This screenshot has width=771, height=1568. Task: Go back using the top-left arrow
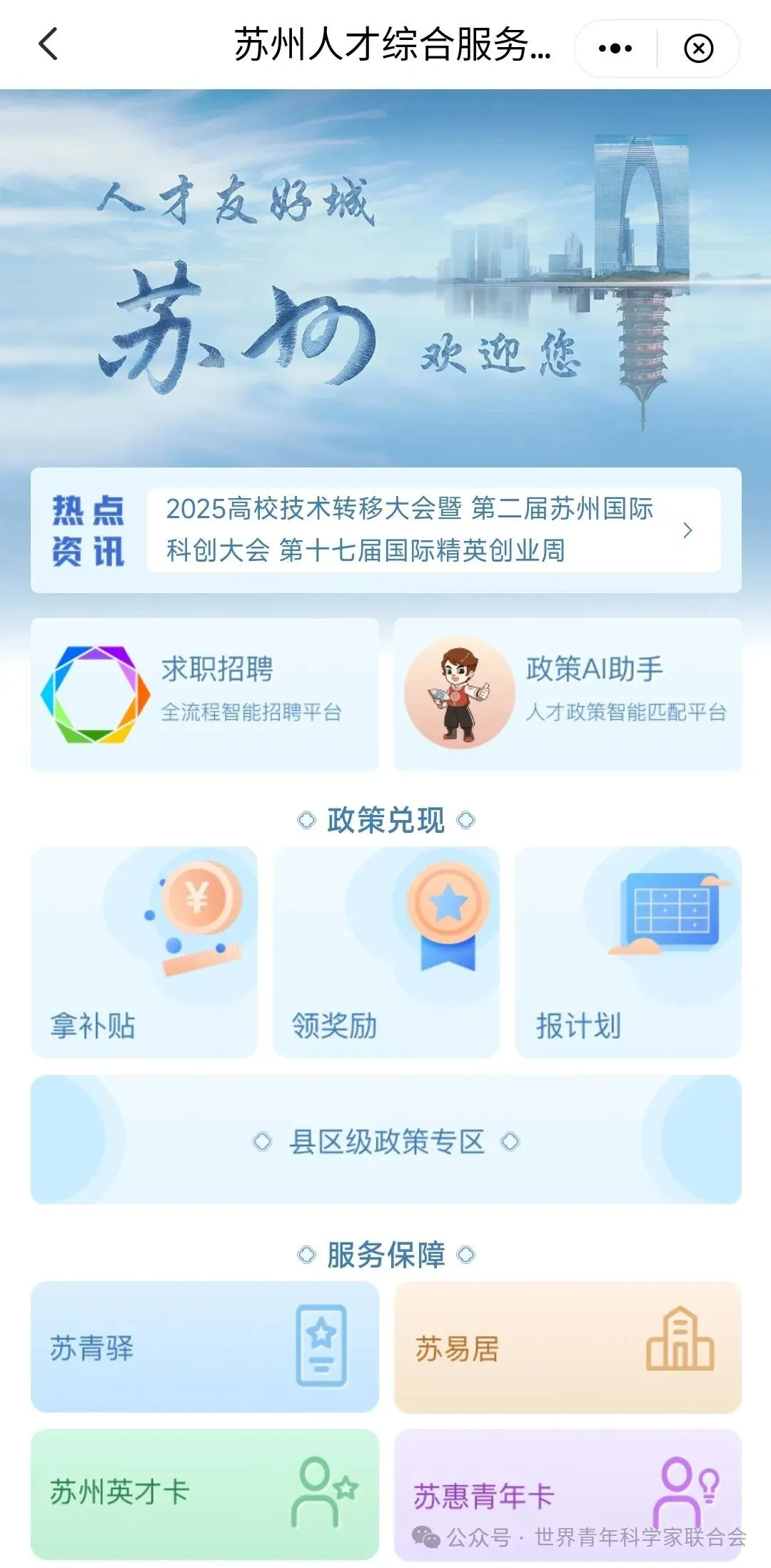[48, 44]
